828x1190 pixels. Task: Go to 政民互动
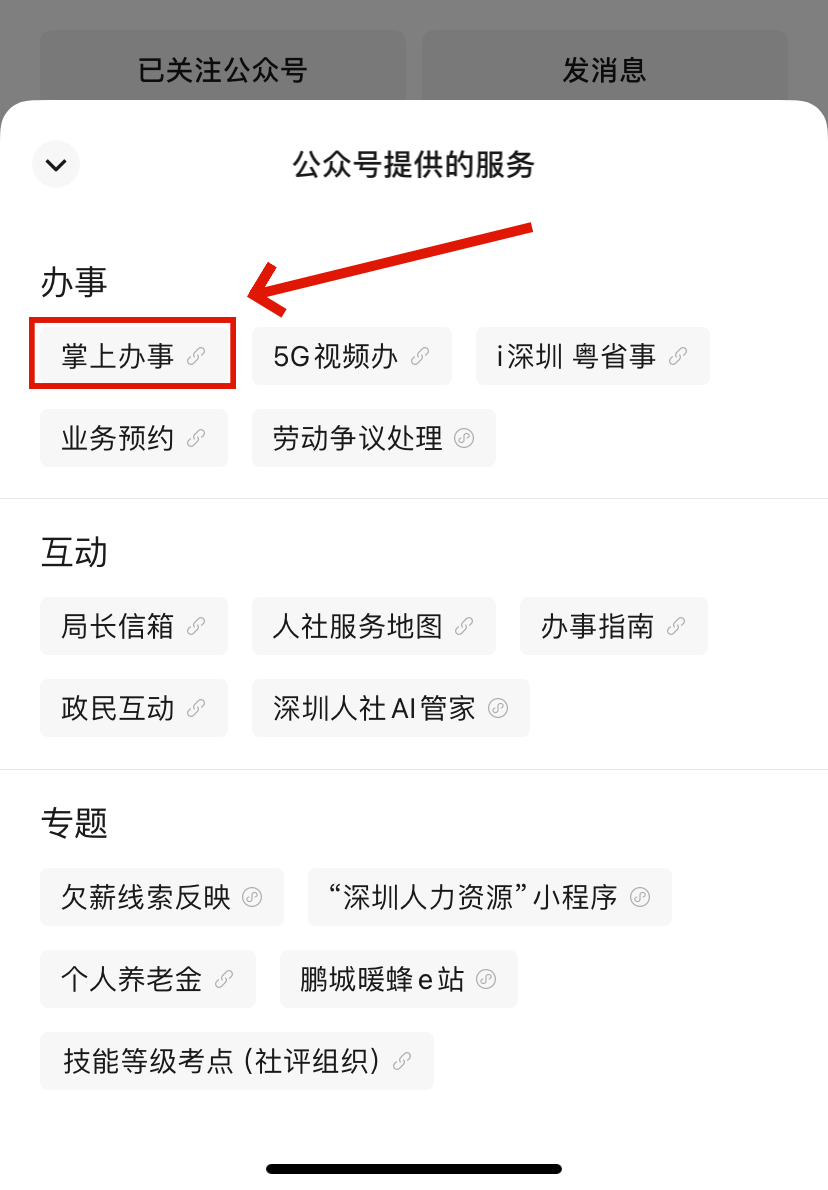[x=133, y=708]
